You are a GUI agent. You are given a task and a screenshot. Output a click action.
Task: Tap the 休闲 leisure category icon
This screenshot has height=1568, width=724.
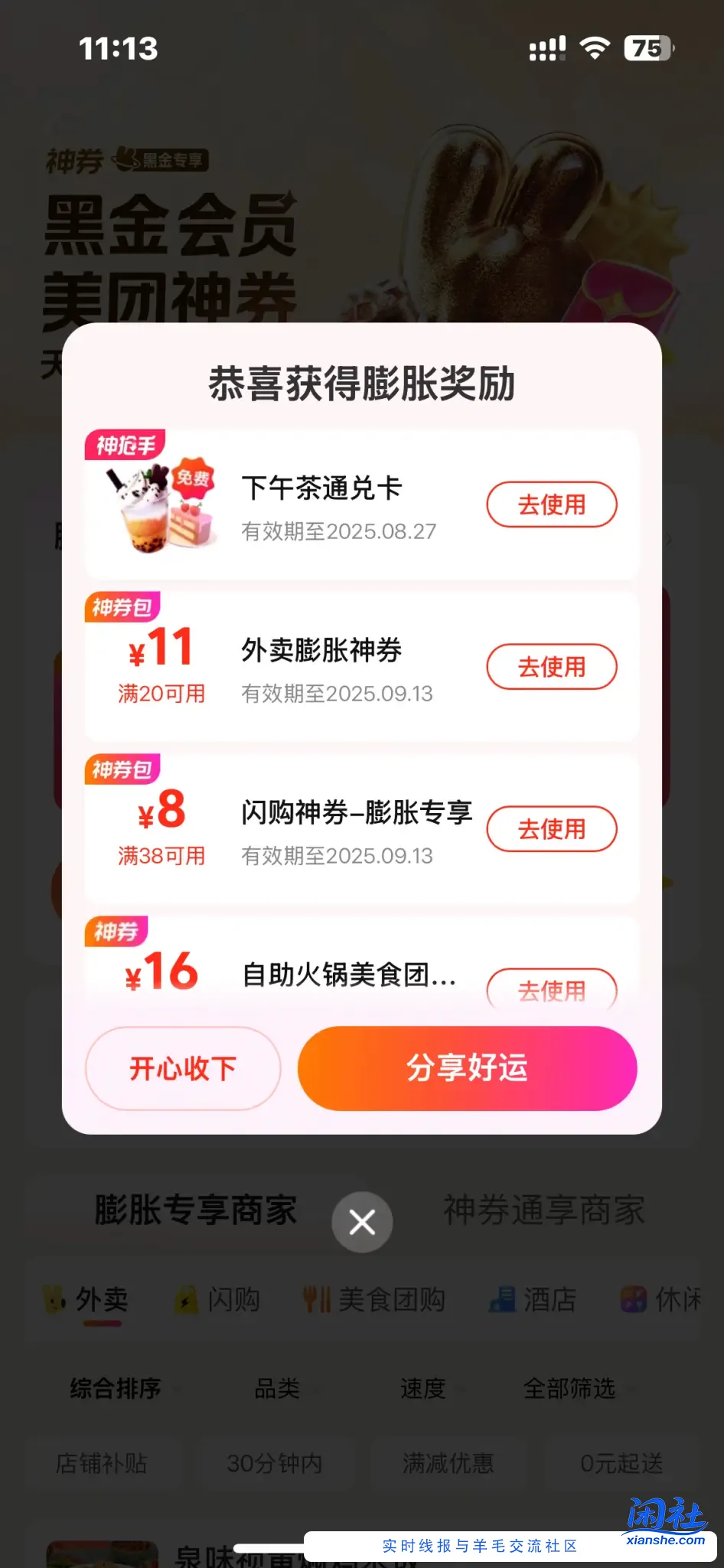(634, 1298)
